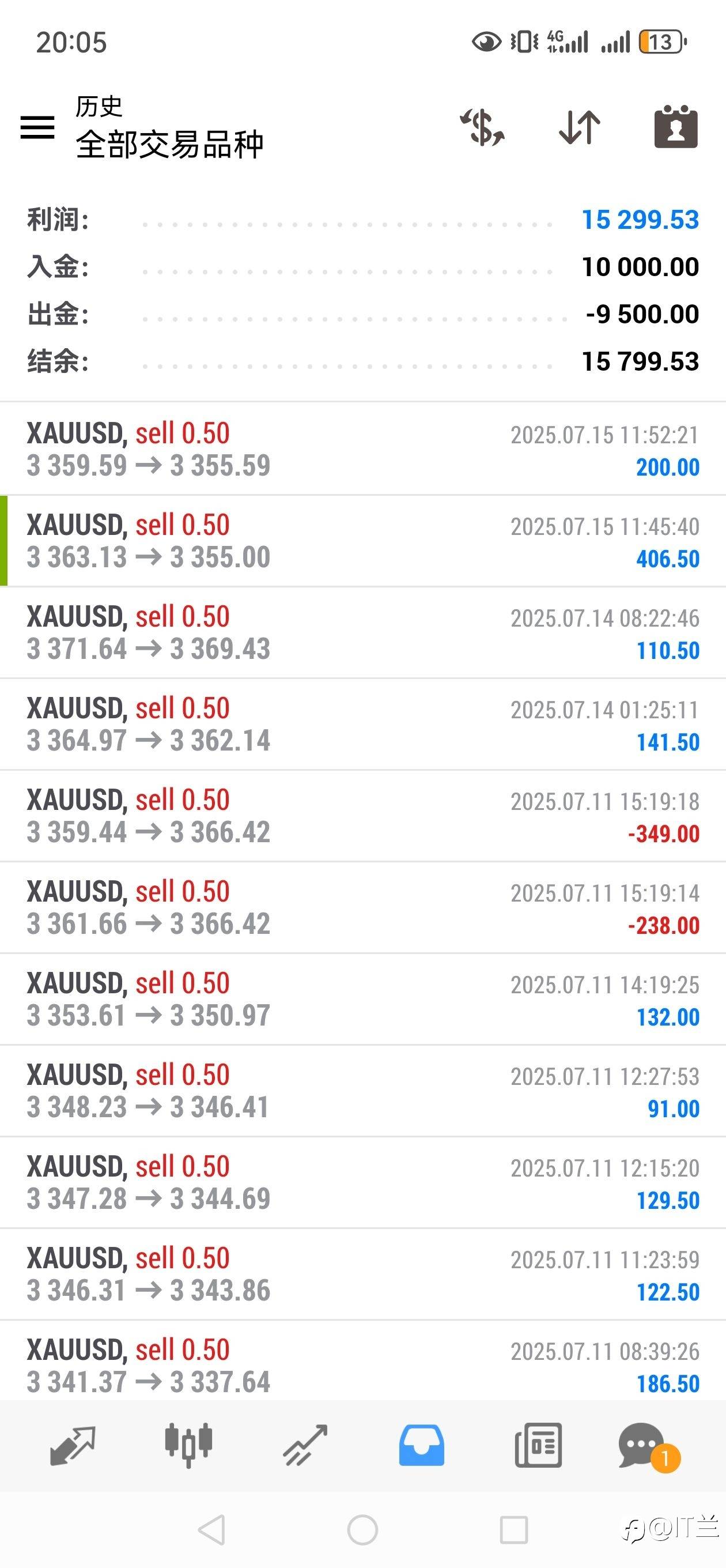The image size is (726, 1568).
Task: Select the sell trade with 406.50 profit
Action: [362, 541]
